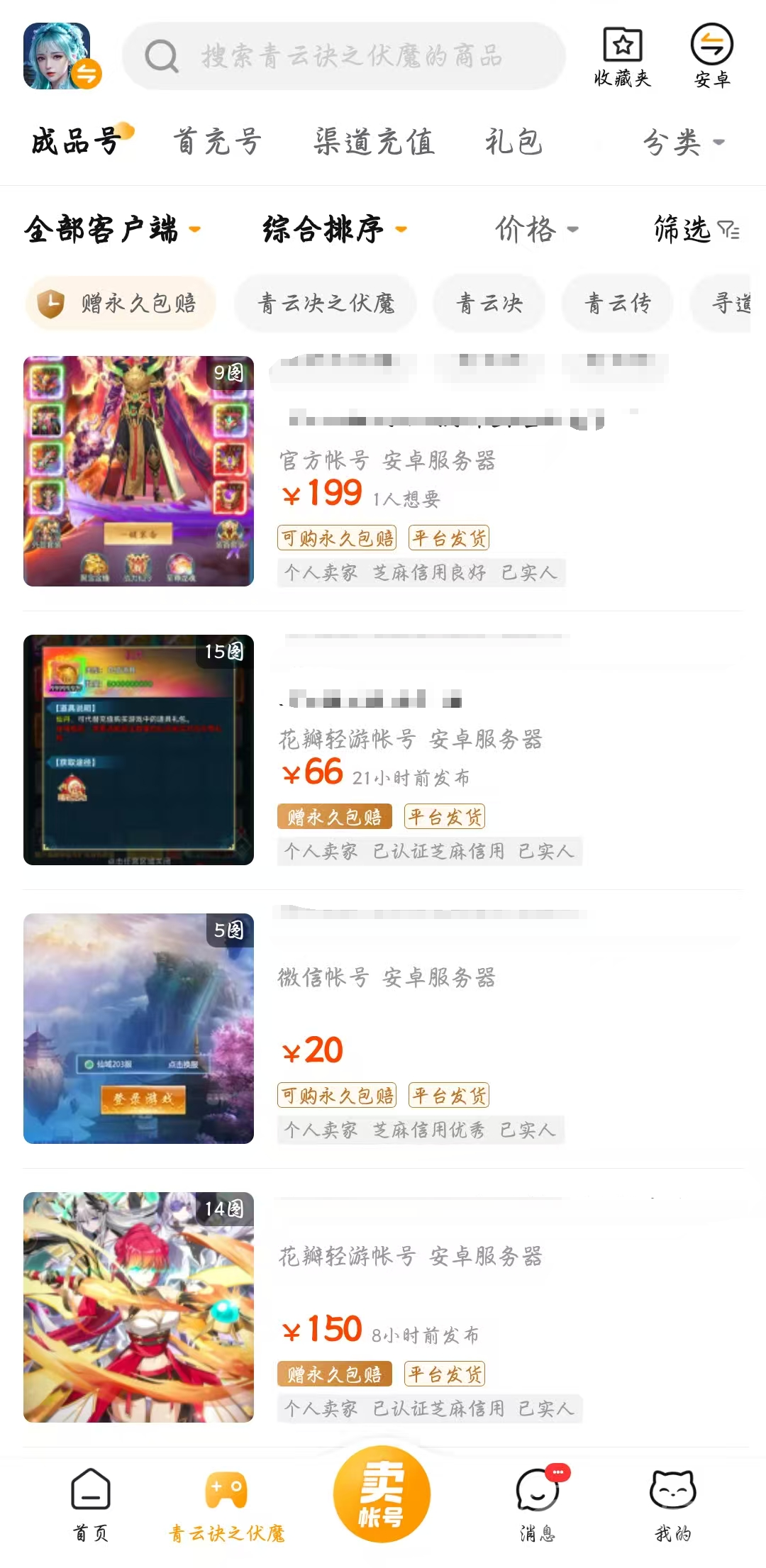View the ¥66 花瓣轻游帐号 listing
Viewport: 766px width, 1568px height.
coord(383,750)
